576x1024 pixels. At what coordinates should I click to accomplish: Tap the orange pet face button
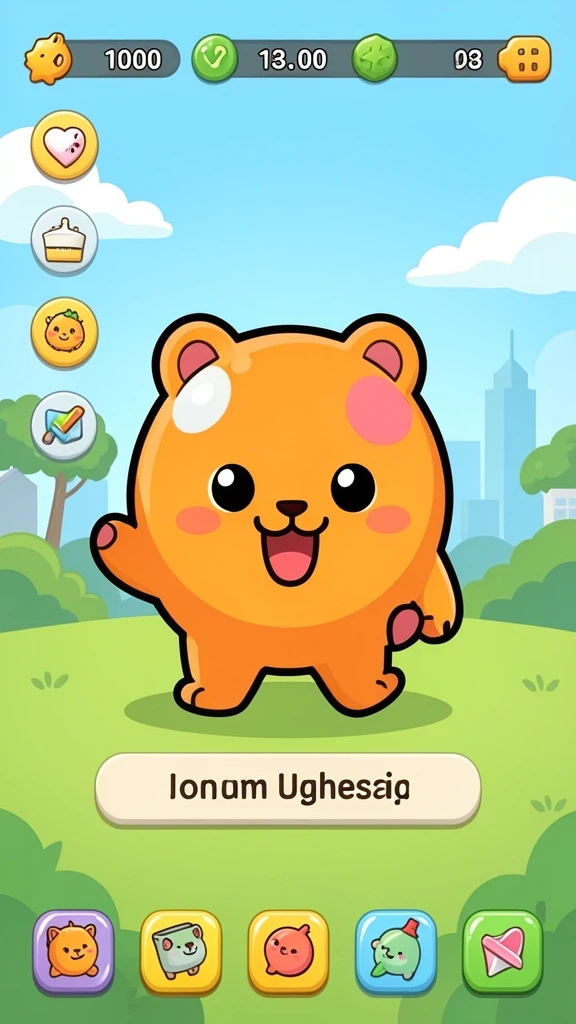click(x=65, y=332)
